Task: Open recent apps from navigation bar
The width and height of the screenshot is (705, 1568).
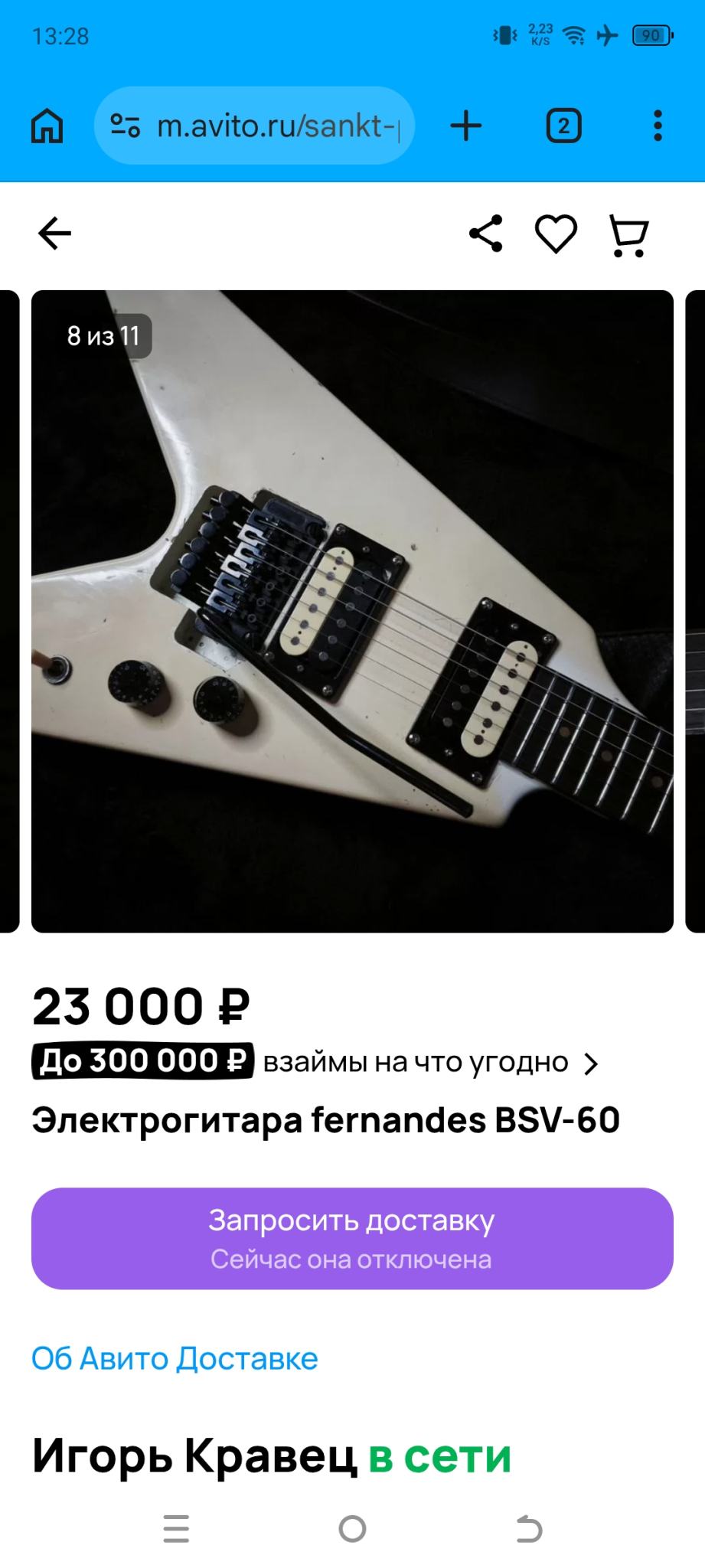Action: point(176,1529)
